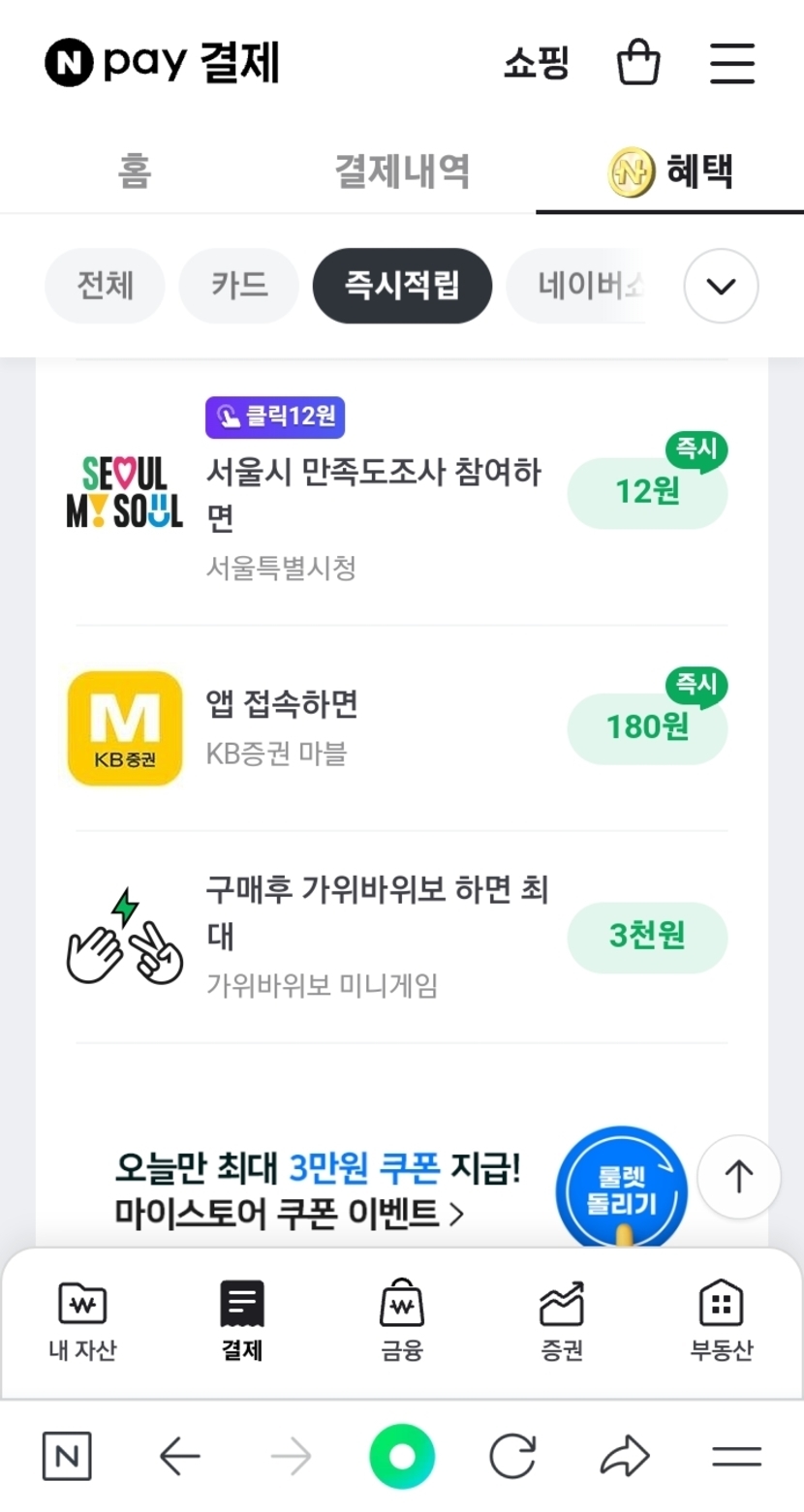Screen dimensions: 804x1512
Task: Open 금융 in bottom navigation
Action: point(402,1321)
